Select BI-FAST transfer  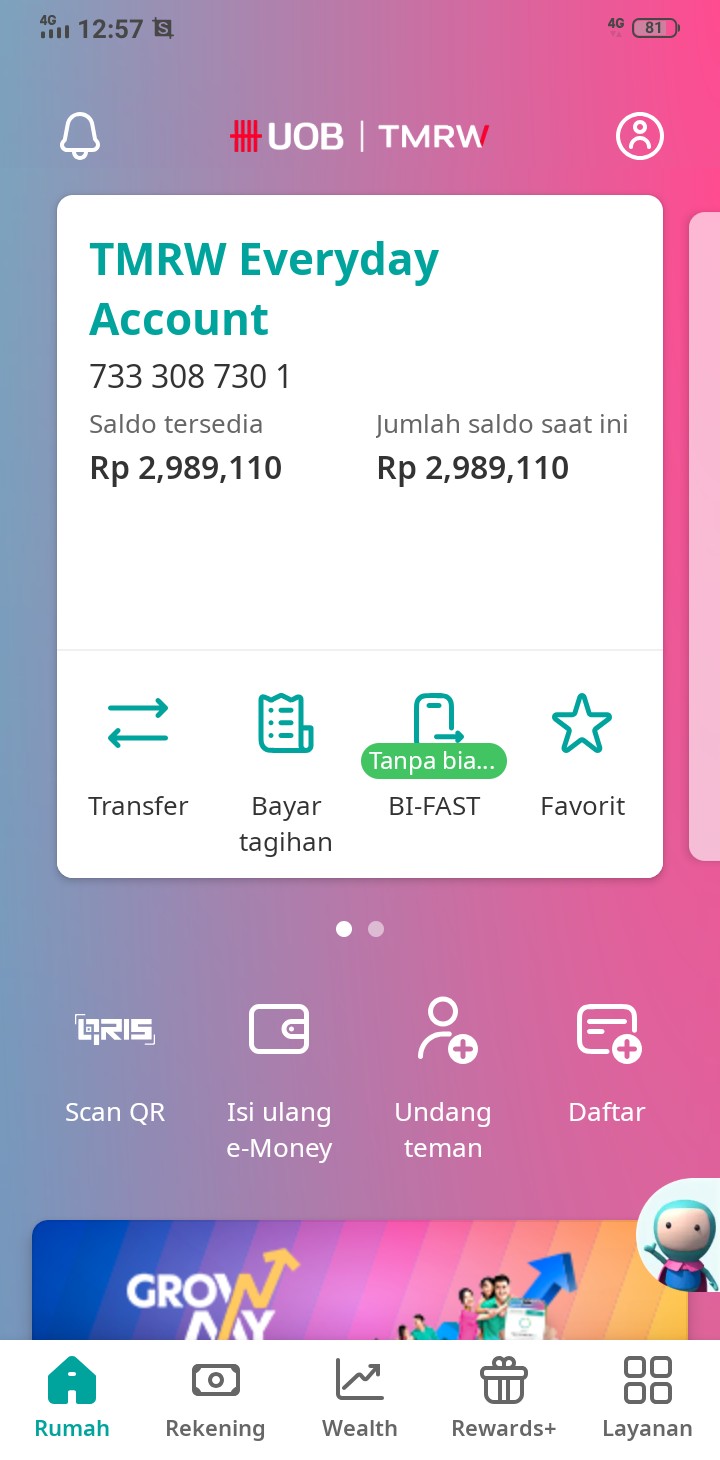434,756
